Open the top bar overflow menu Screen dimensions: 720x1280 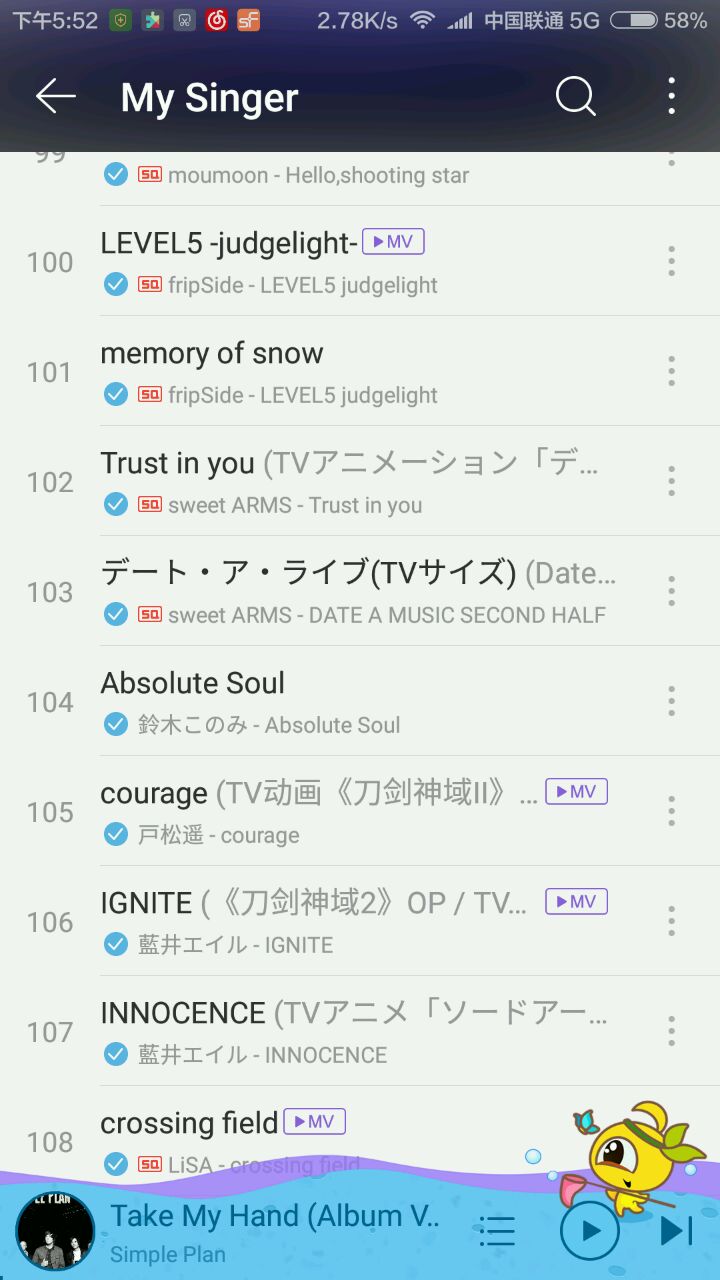(671, 96)
